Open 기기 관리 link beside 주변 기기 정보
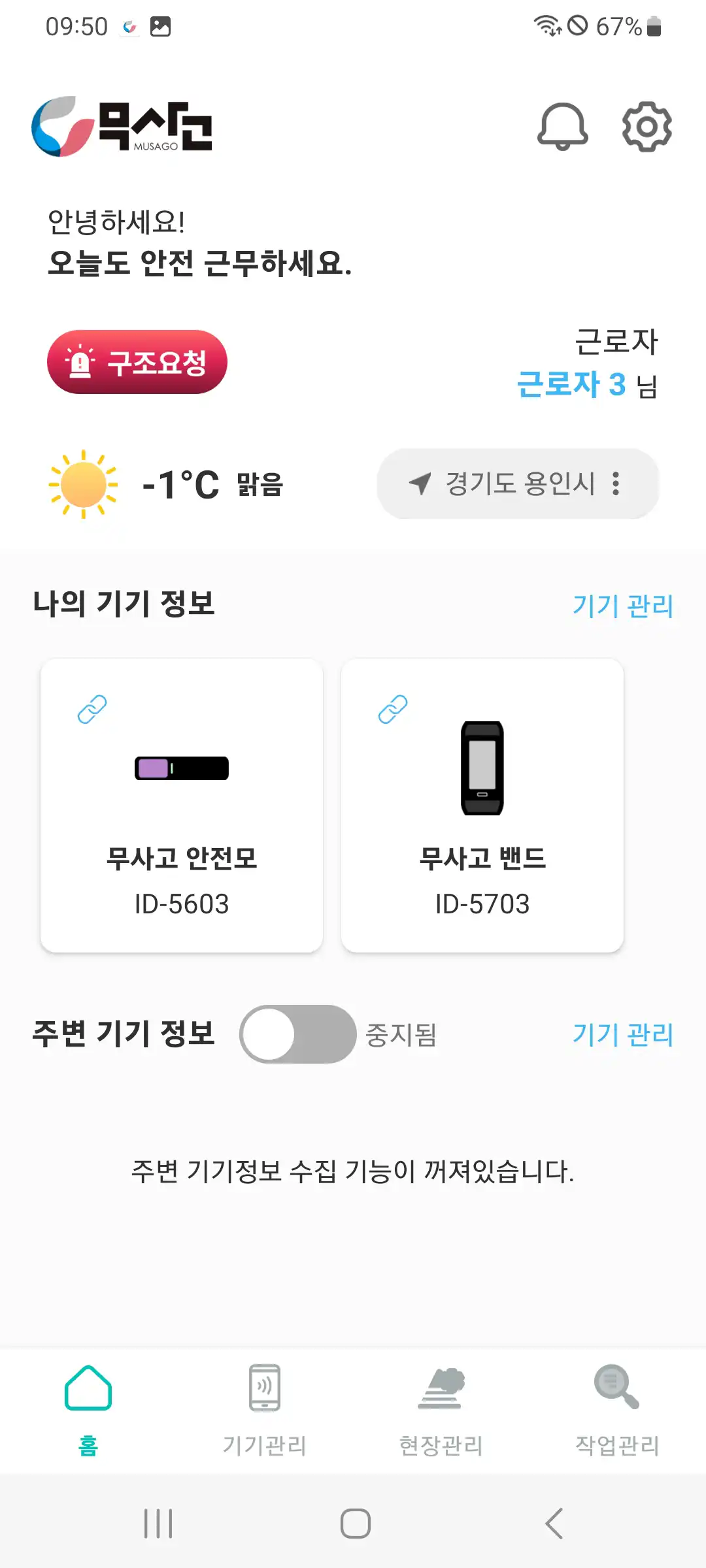Screen dimensions: 706x1568 pos(622,1034)
